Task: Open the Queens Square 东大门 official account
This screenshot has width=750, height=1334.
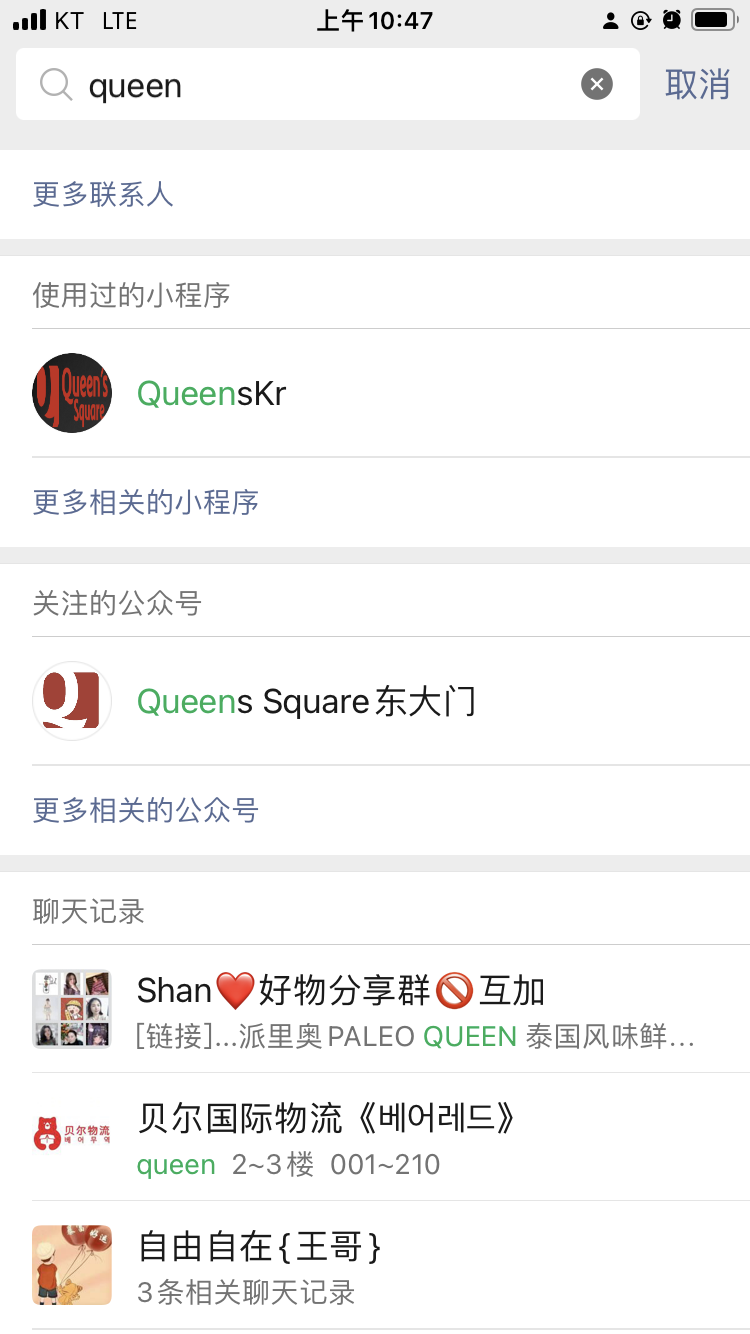Action: pos(375,701)
